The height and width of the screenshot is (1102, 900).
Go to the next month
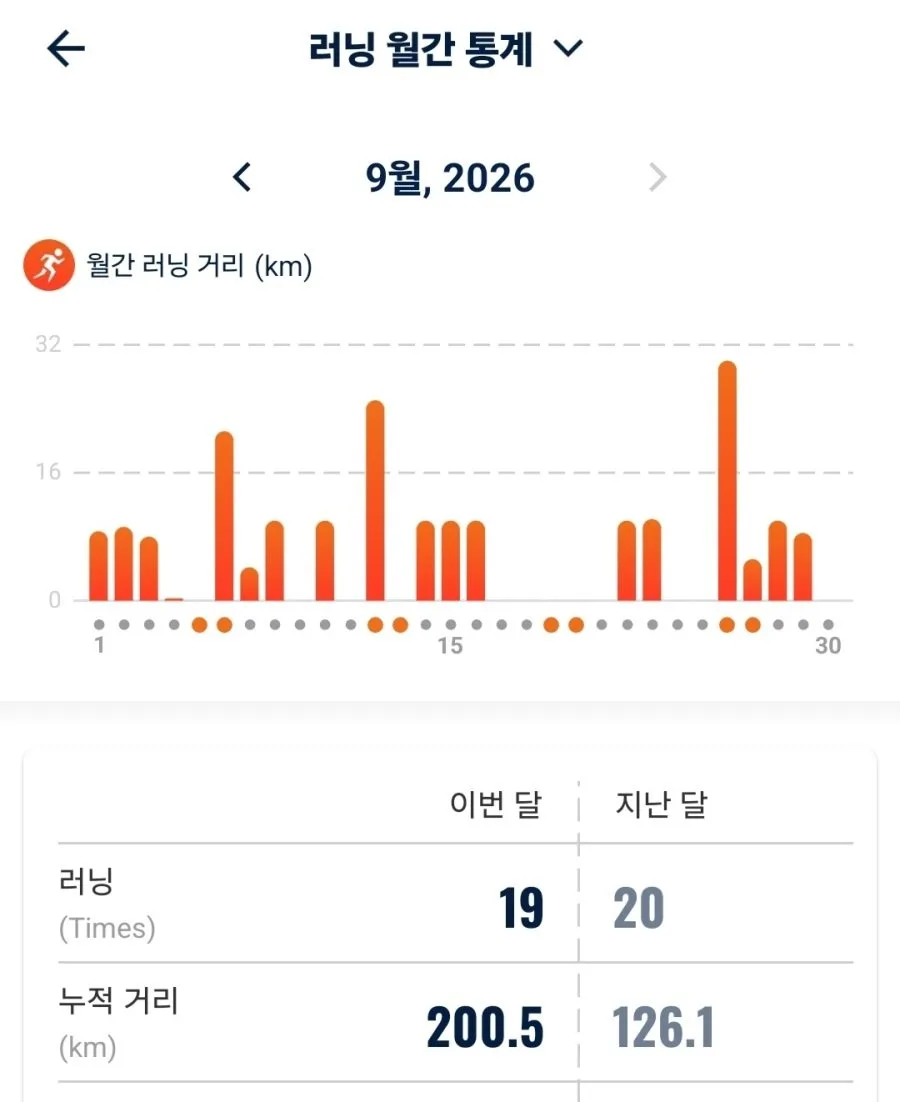click(657, 177)
